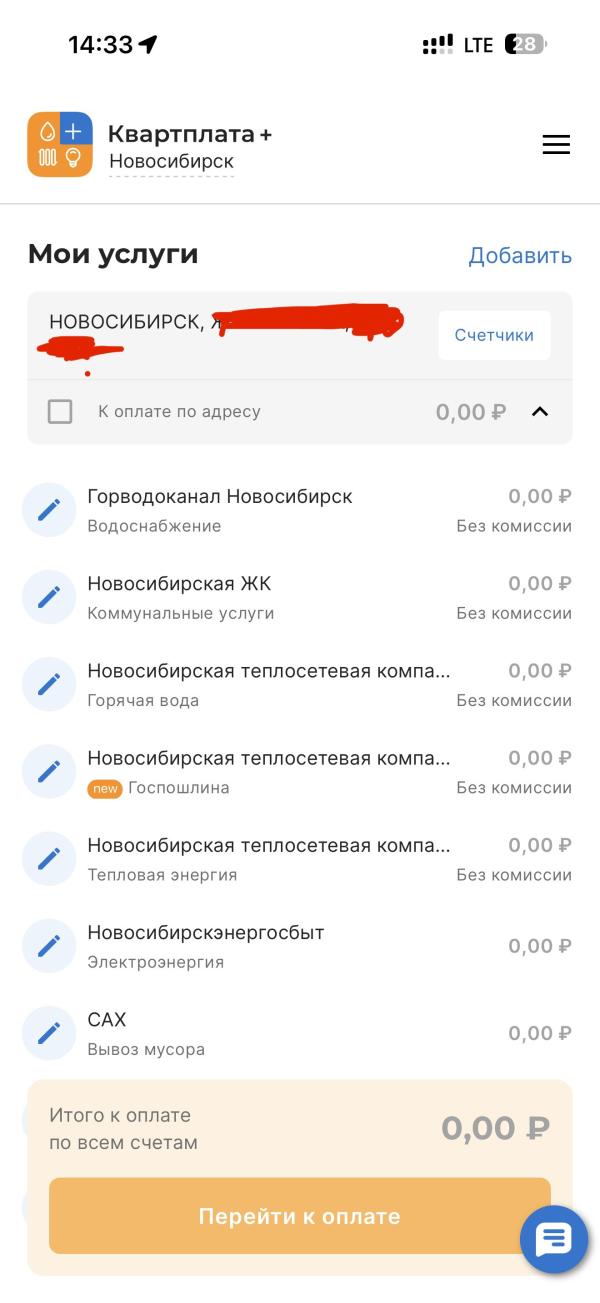Edit the Новосибирская ЖК service
This screenshot has height=1303, width=600.
pos(49,597)
